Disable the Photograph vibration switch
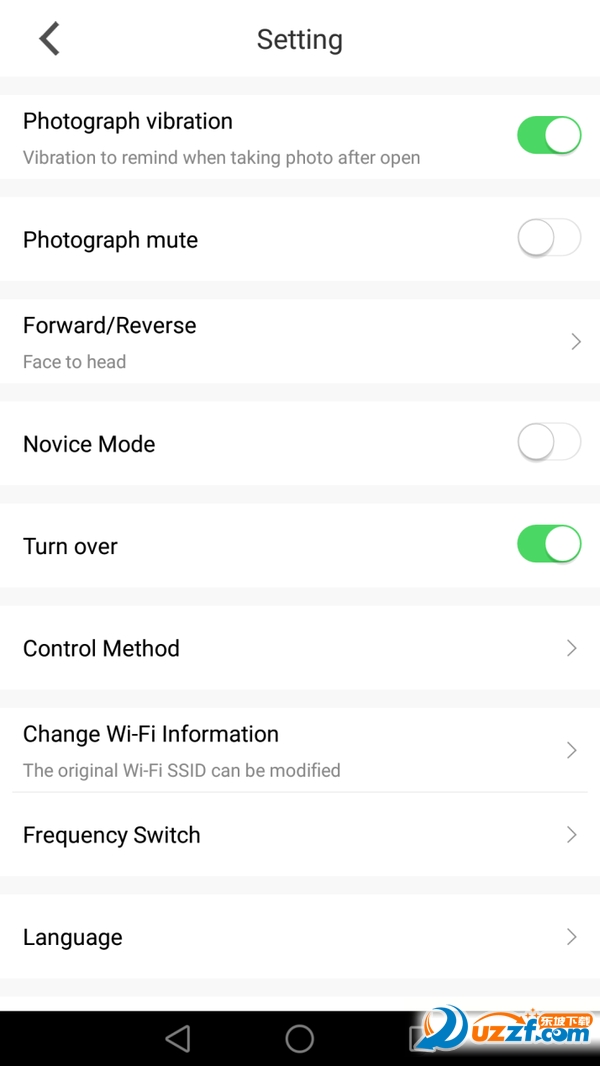600x1066 pixels. pos(549,135)
